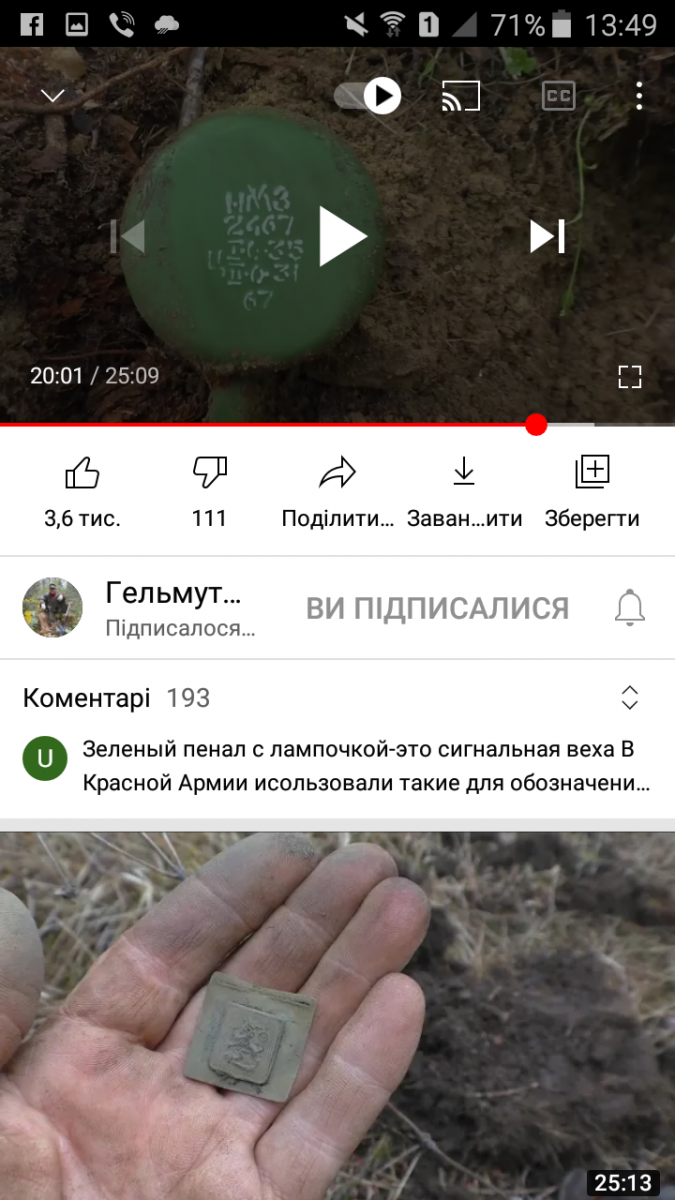Open the suggested video lasting 25:13
Viewport: 675px width, 1200px height.
[x=337, y=1015]
